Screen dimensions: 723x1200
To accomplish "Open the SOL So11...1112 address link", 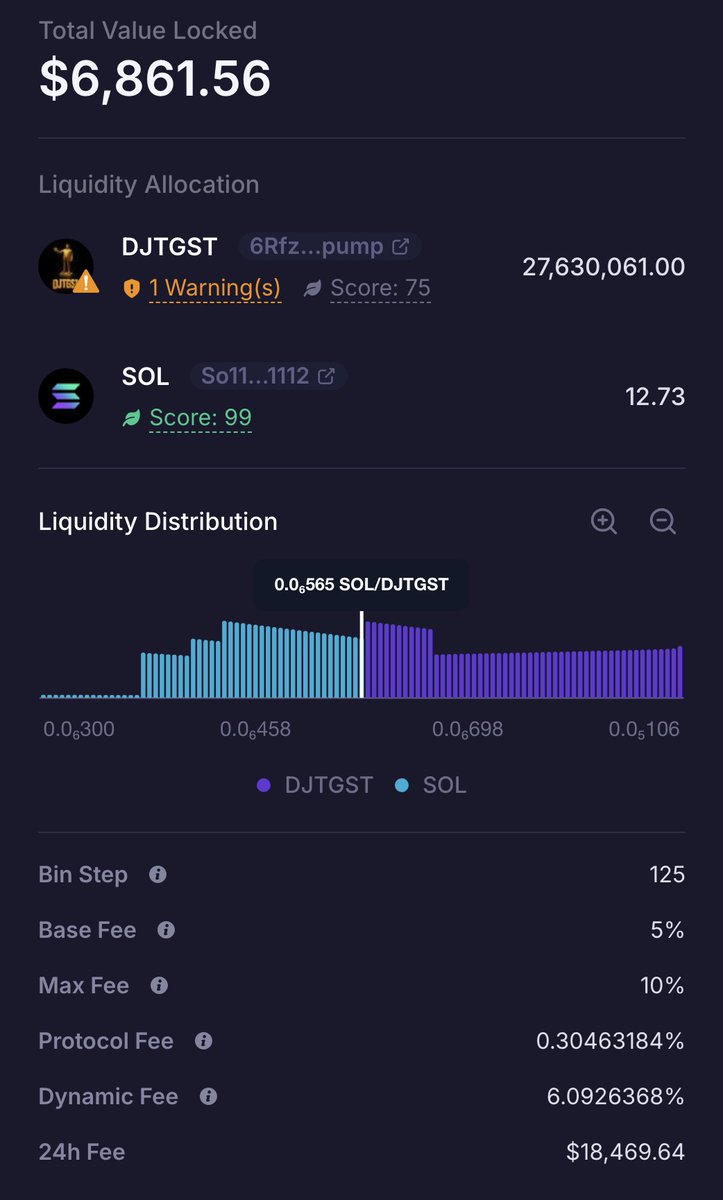I will (x=268, y=376).
